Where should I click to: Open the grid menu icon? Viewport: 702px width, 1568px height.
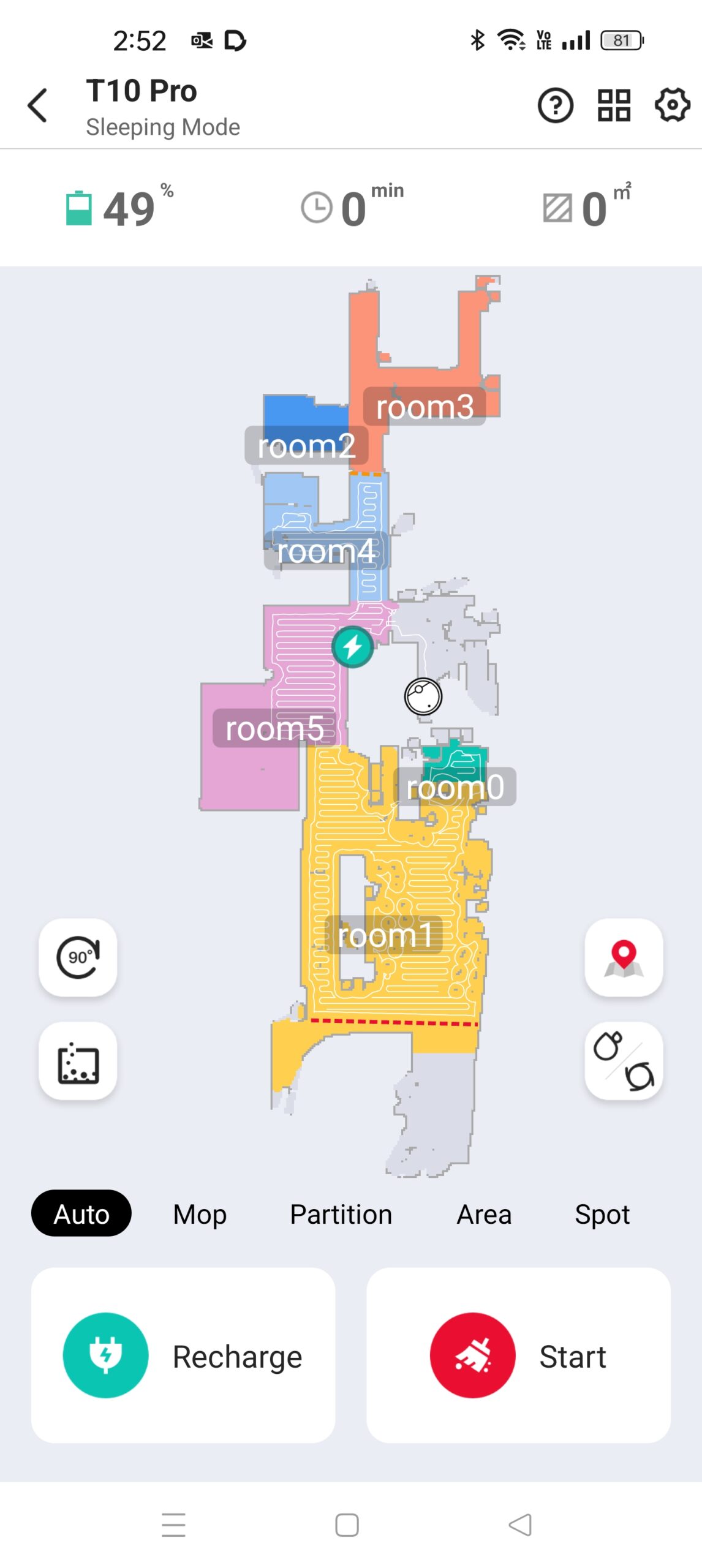click(x=613, y=105)
